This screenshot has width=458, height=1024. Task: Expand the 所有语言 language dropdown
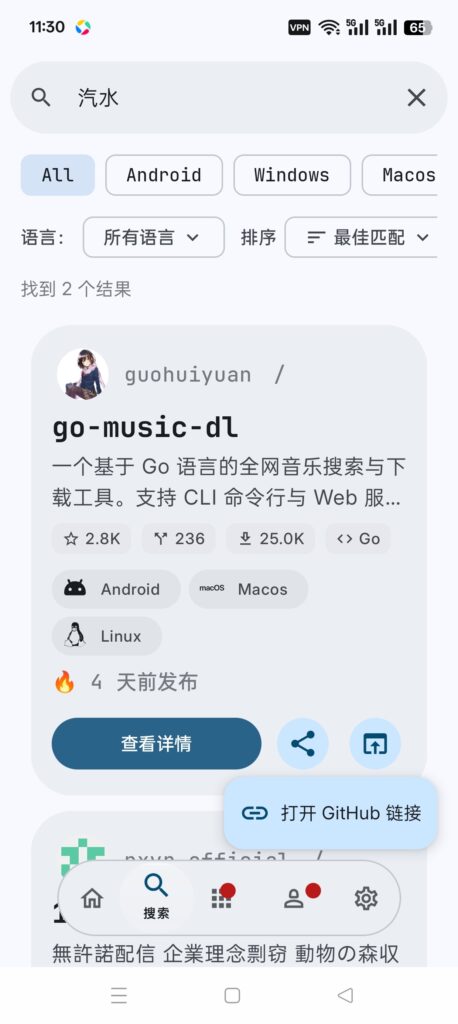(154, 237)
